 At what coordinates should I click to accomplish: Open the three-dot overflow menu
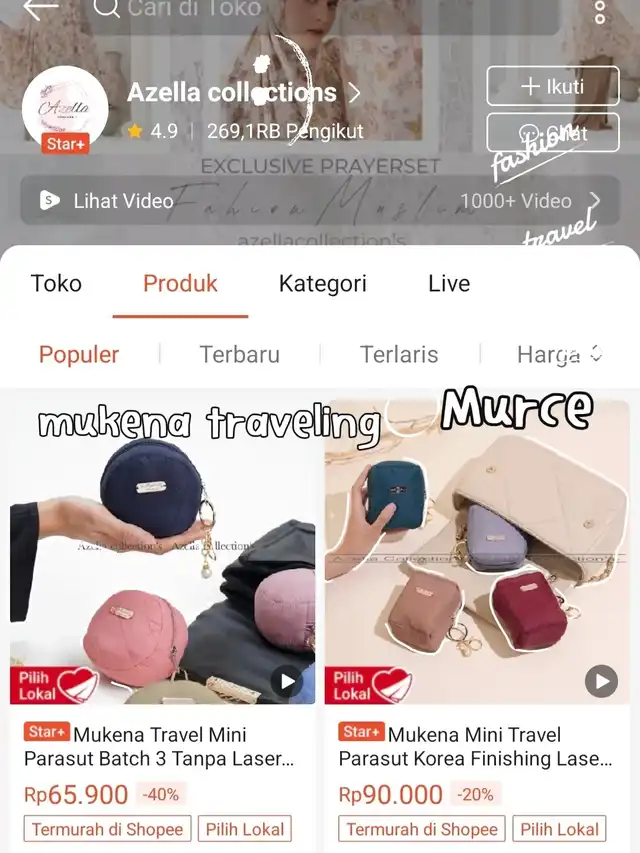pyautogui.click(x=599, y=12)
